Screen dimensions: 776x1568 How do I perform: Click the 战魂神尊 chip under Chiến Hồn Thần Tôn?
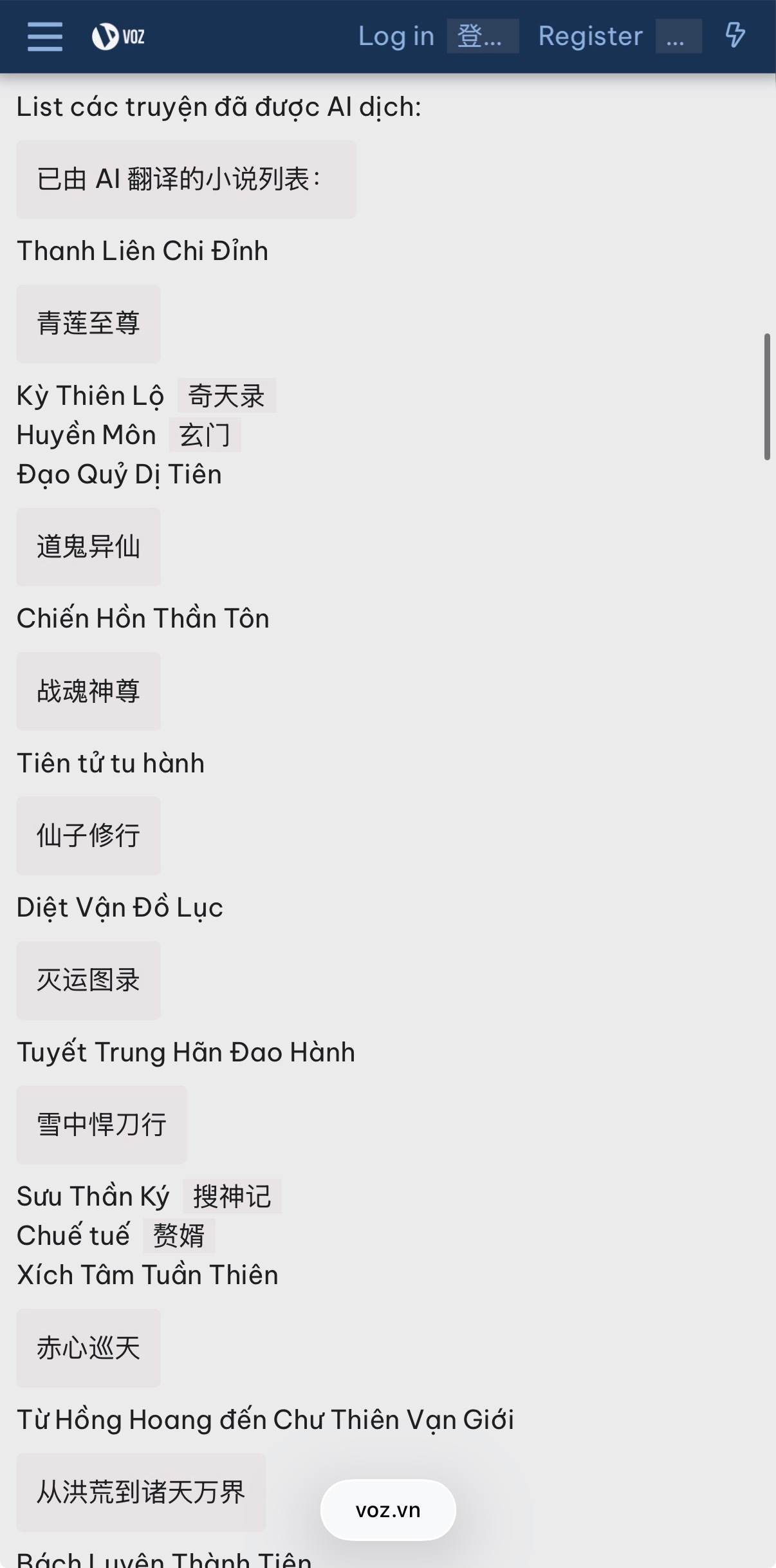[x=88, y=691]
